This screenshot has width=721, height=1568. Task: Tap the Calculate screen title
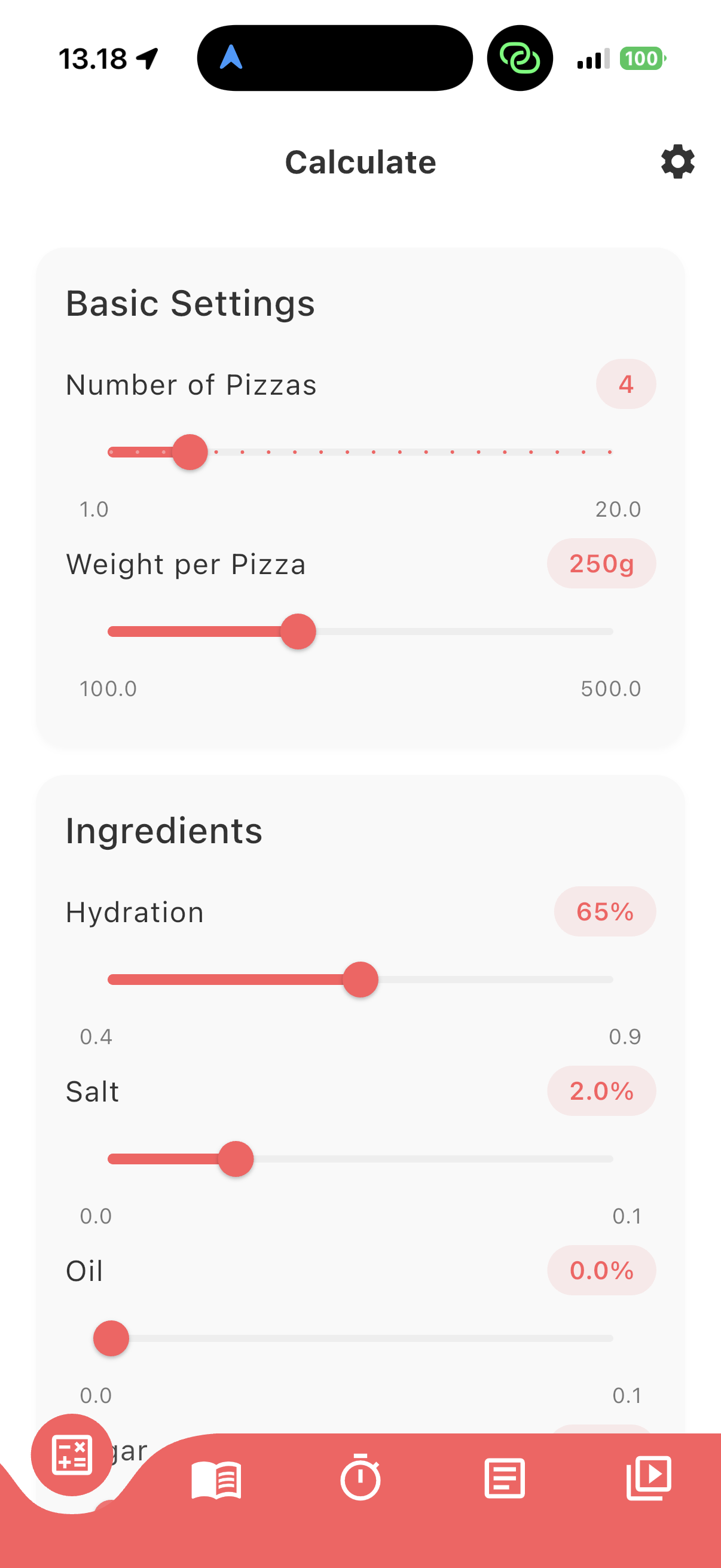point(360,161)
